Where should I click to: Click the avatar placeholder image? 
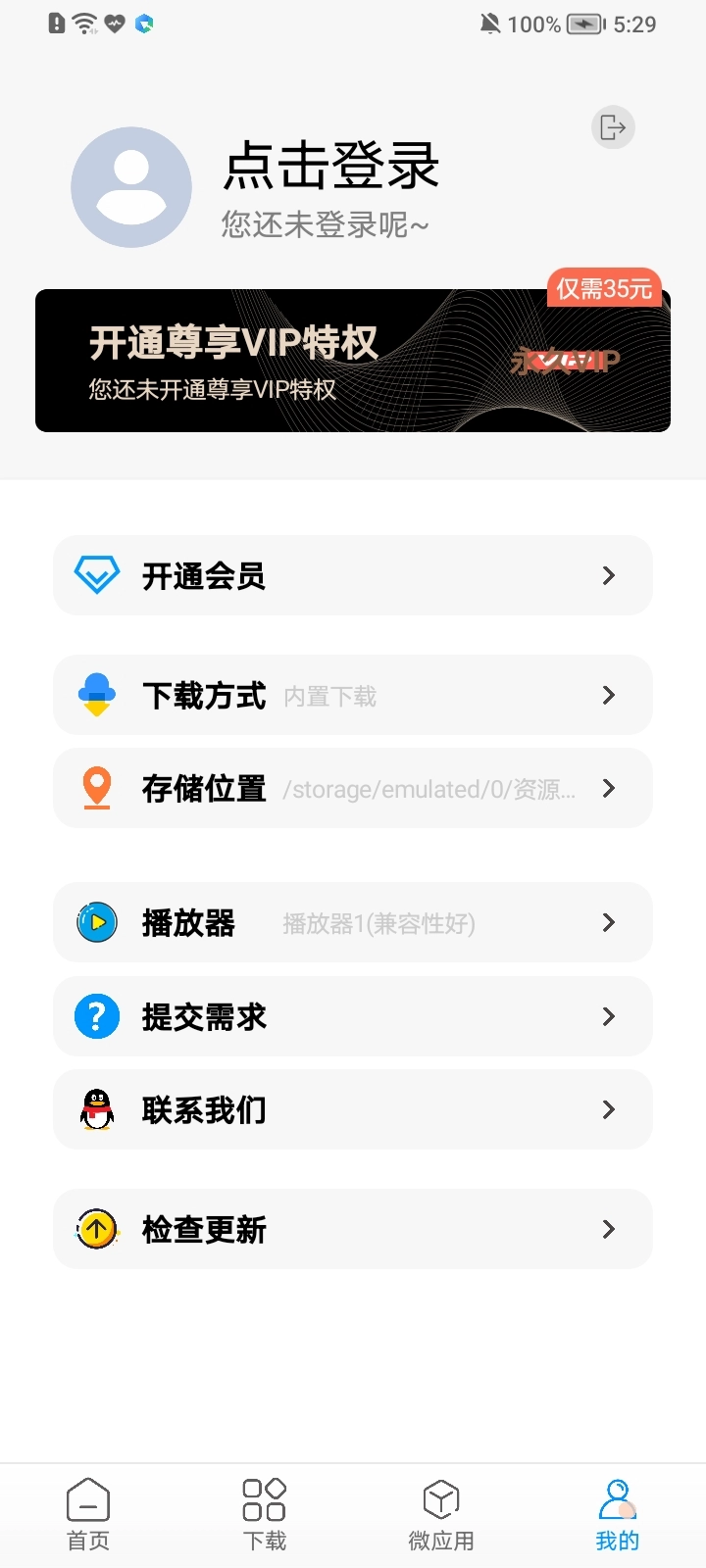(130, 186)
